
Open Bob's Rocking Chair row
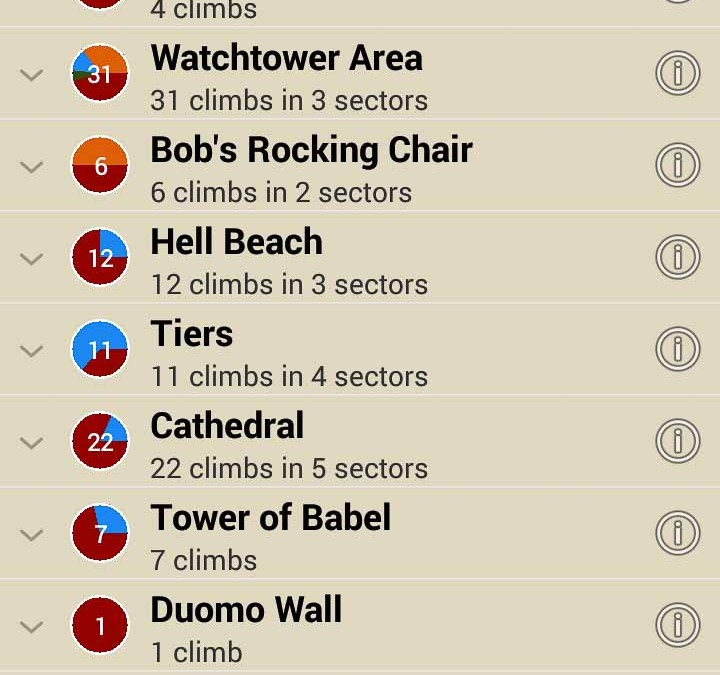tap(311, 167)
